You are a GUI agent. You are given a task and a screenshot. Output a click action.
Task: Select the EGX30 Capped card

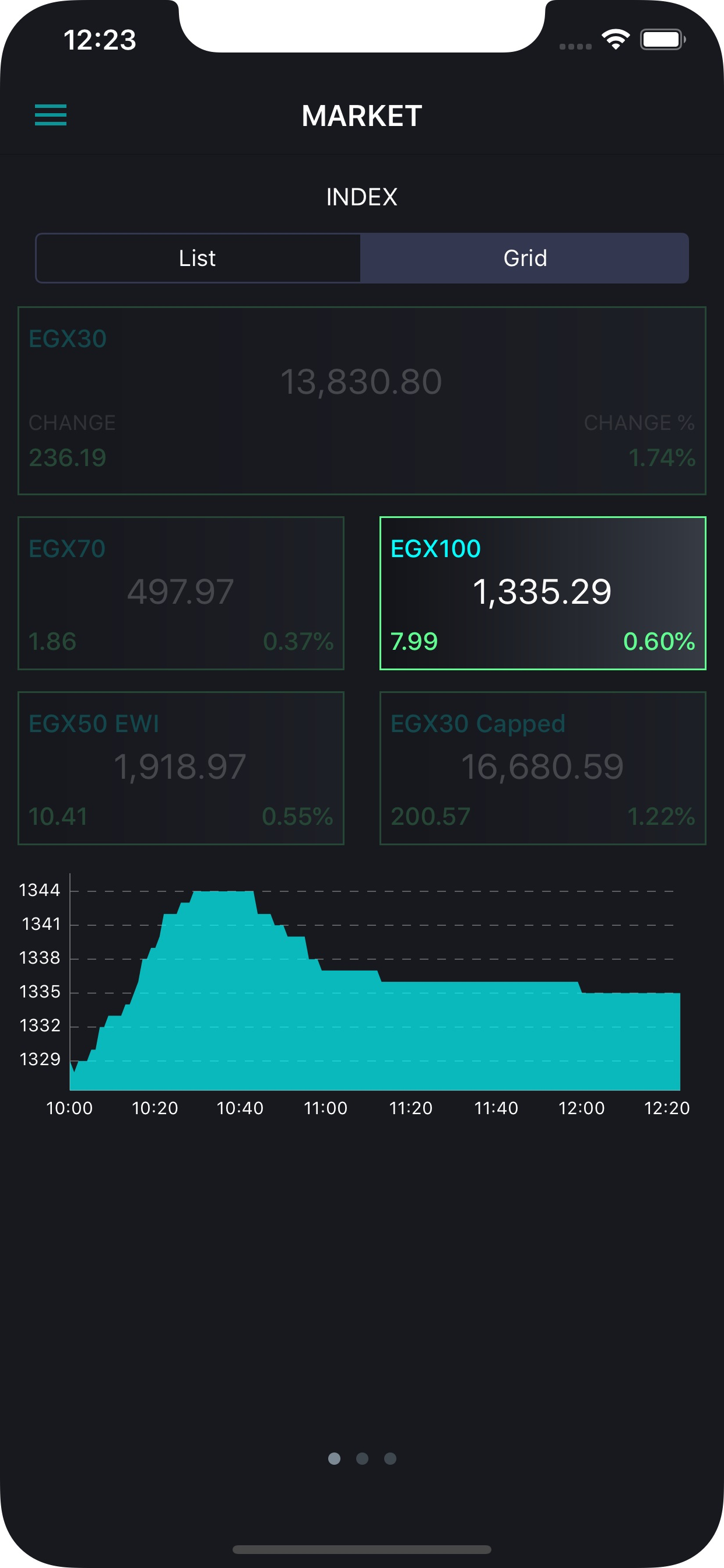point(543,768)
